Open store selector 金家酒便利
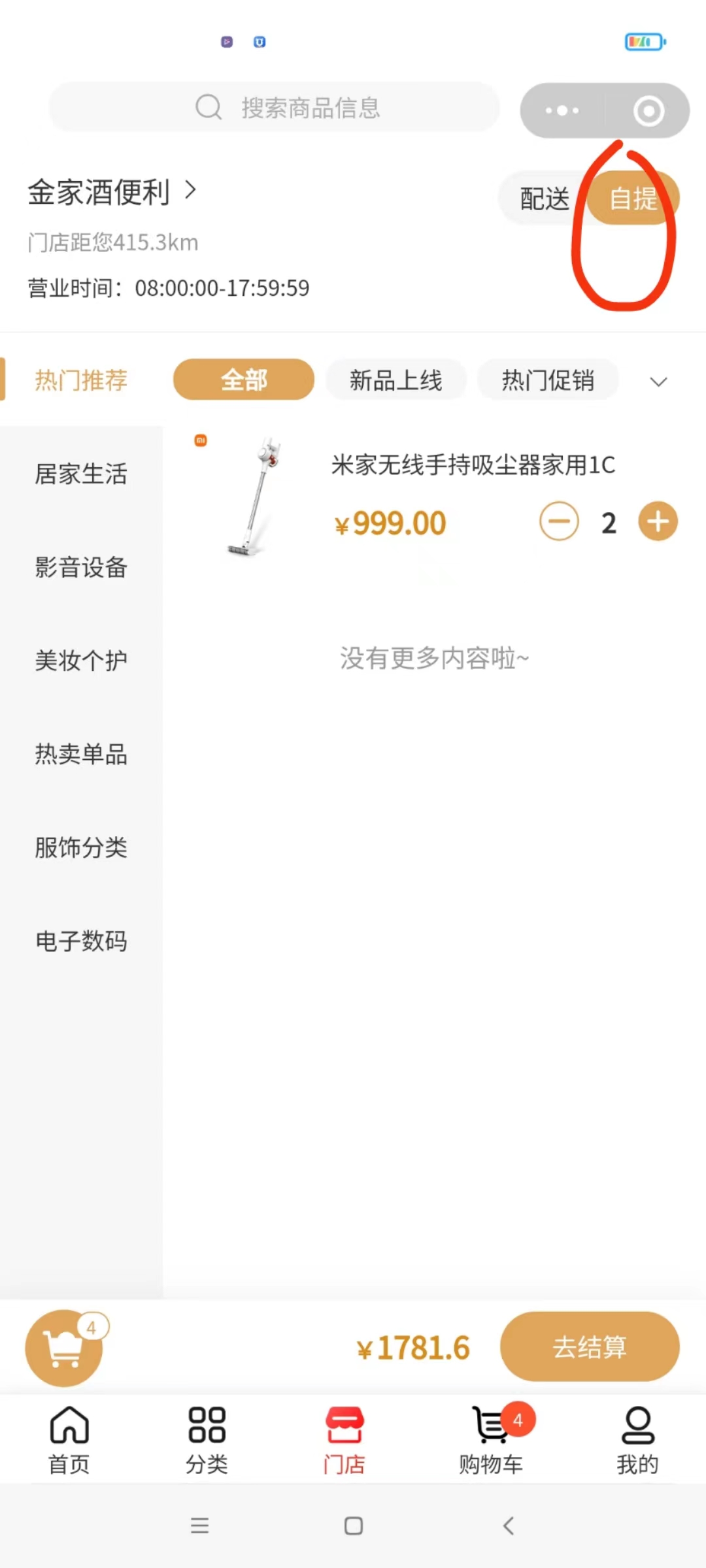 tap(111, 193)
